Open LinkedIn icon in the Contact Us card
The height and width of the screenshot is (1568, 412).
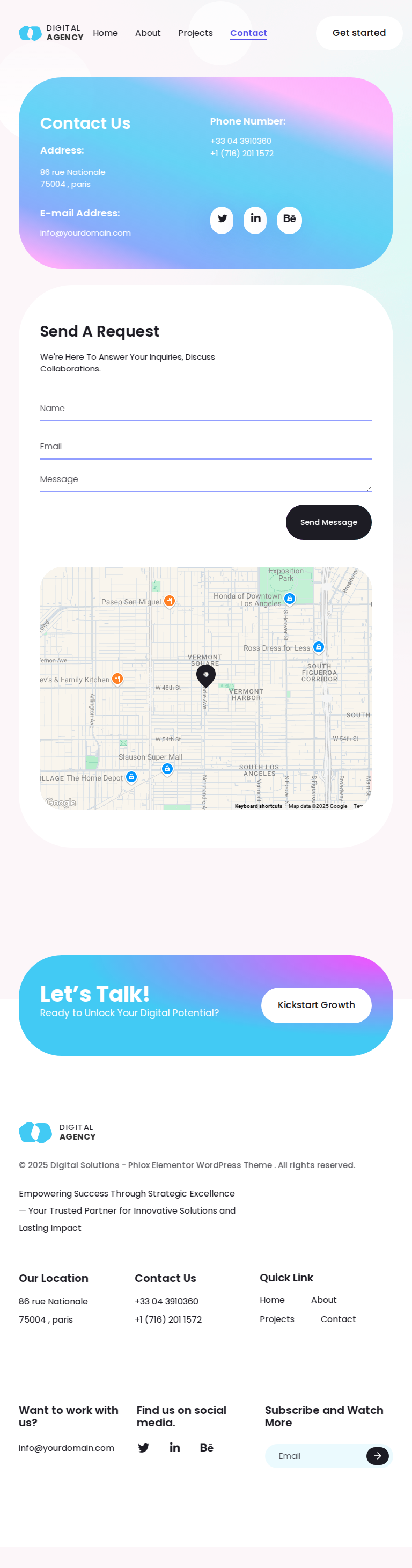pyautogui.click(x=255, y=219)
